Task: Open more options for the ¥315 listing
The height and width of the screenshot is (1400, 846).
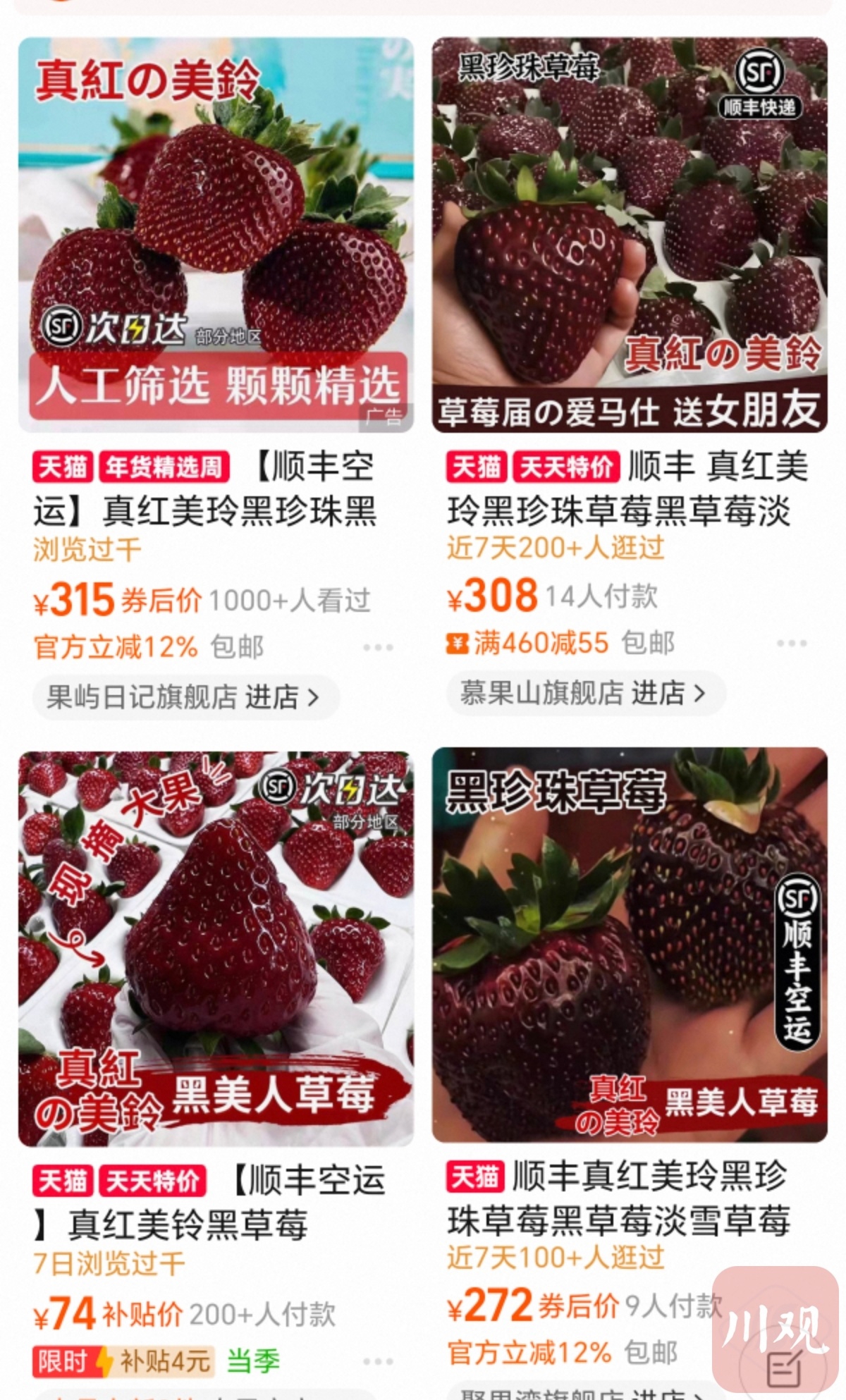Action: (378, 647)
